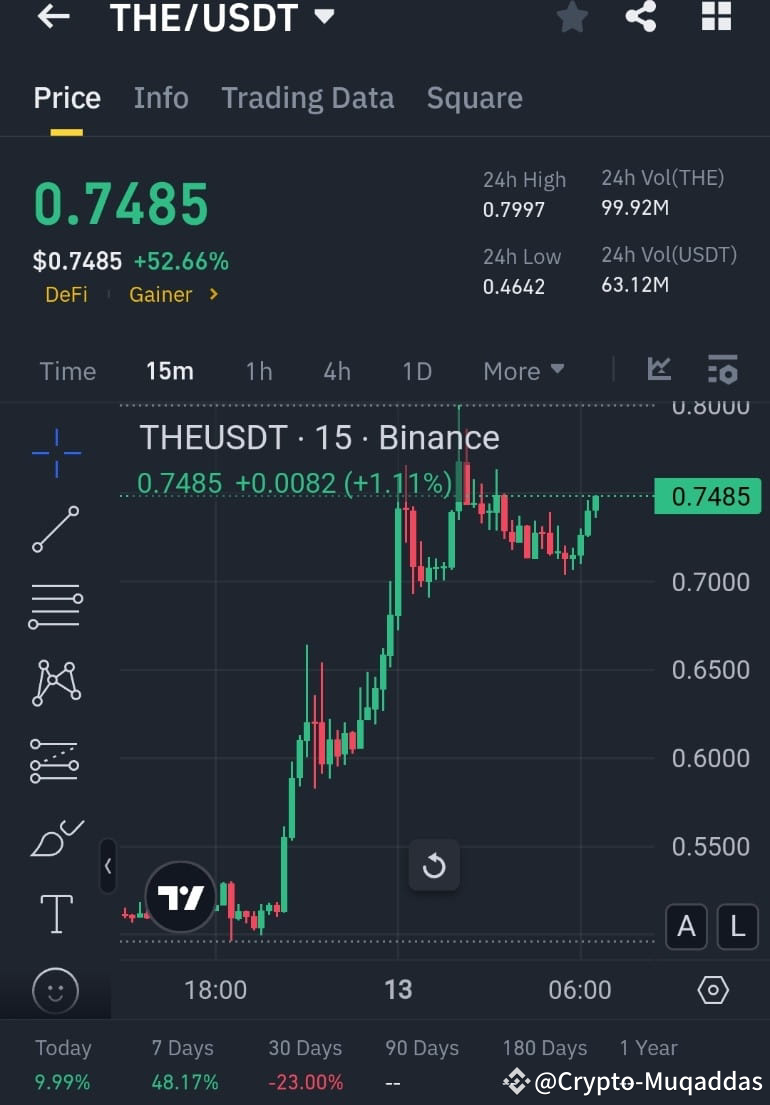Screen dimensions: 770x1105
Task: Open the Gainer link
Action: pos(161,295)
